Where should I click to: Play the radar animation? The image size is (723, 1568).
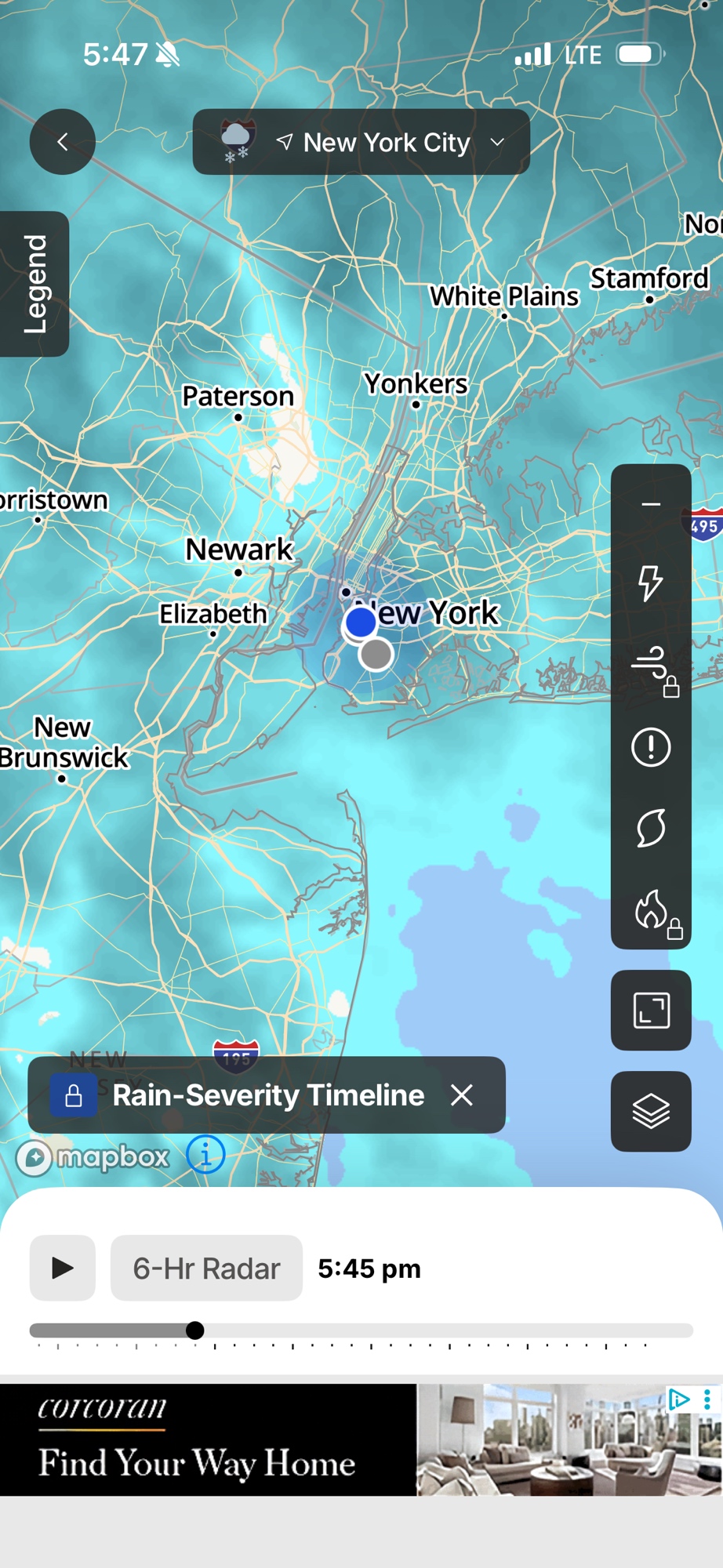pyautogui.click(x=63, y=1268)
